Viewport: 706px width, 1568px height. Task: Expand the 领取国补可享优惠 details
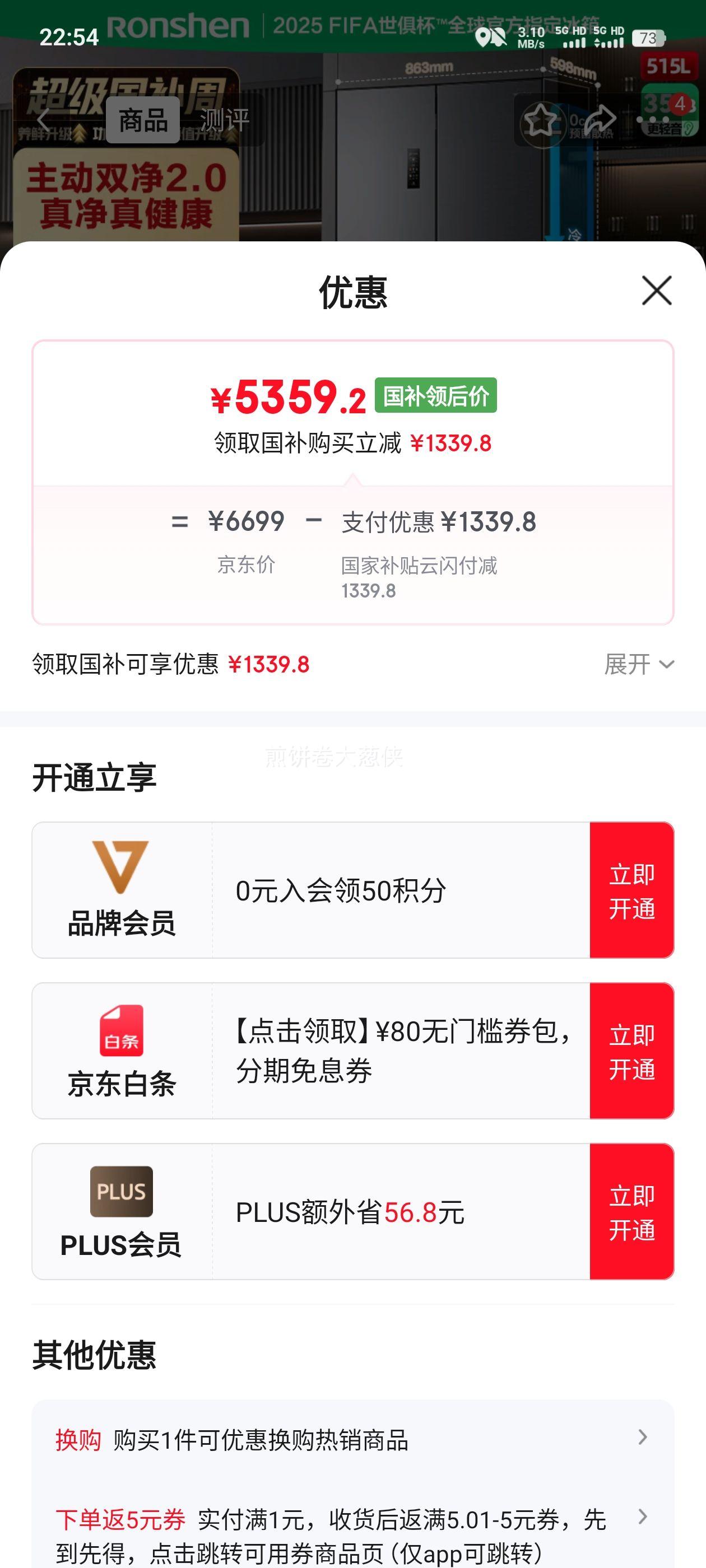click(638, 664)
